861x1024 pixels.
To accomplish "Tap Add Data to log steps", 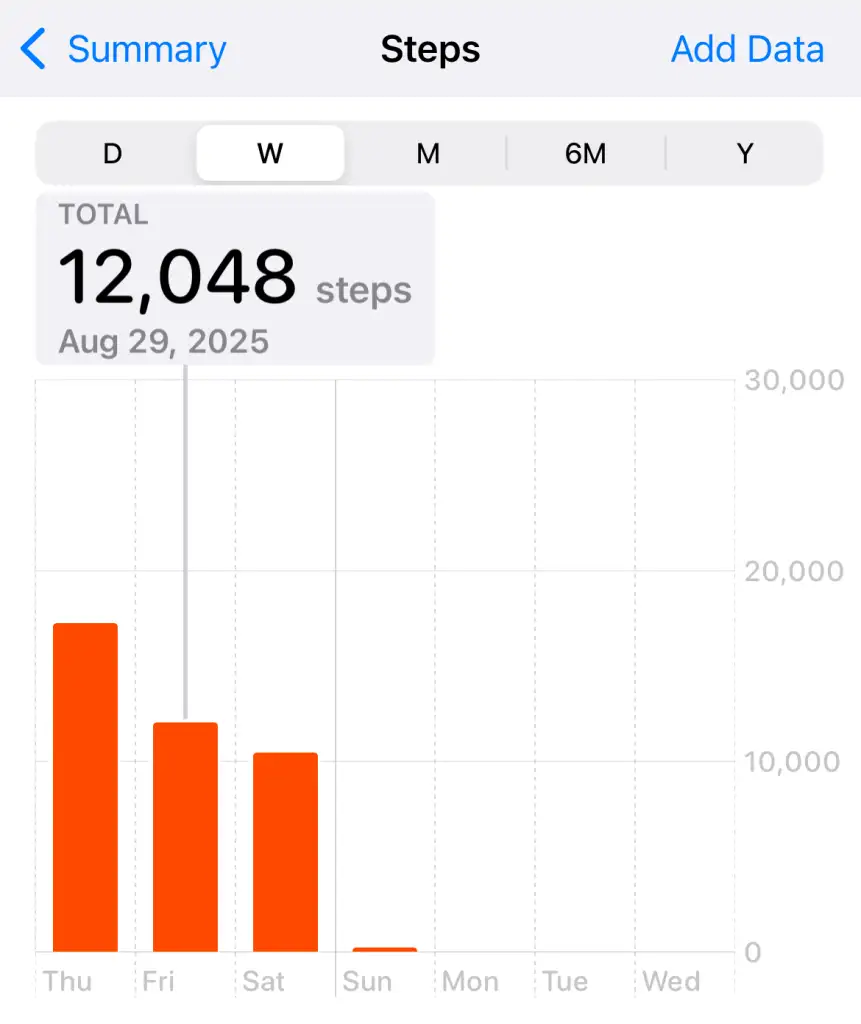I will pyautogui.click(x=747, y=50).
